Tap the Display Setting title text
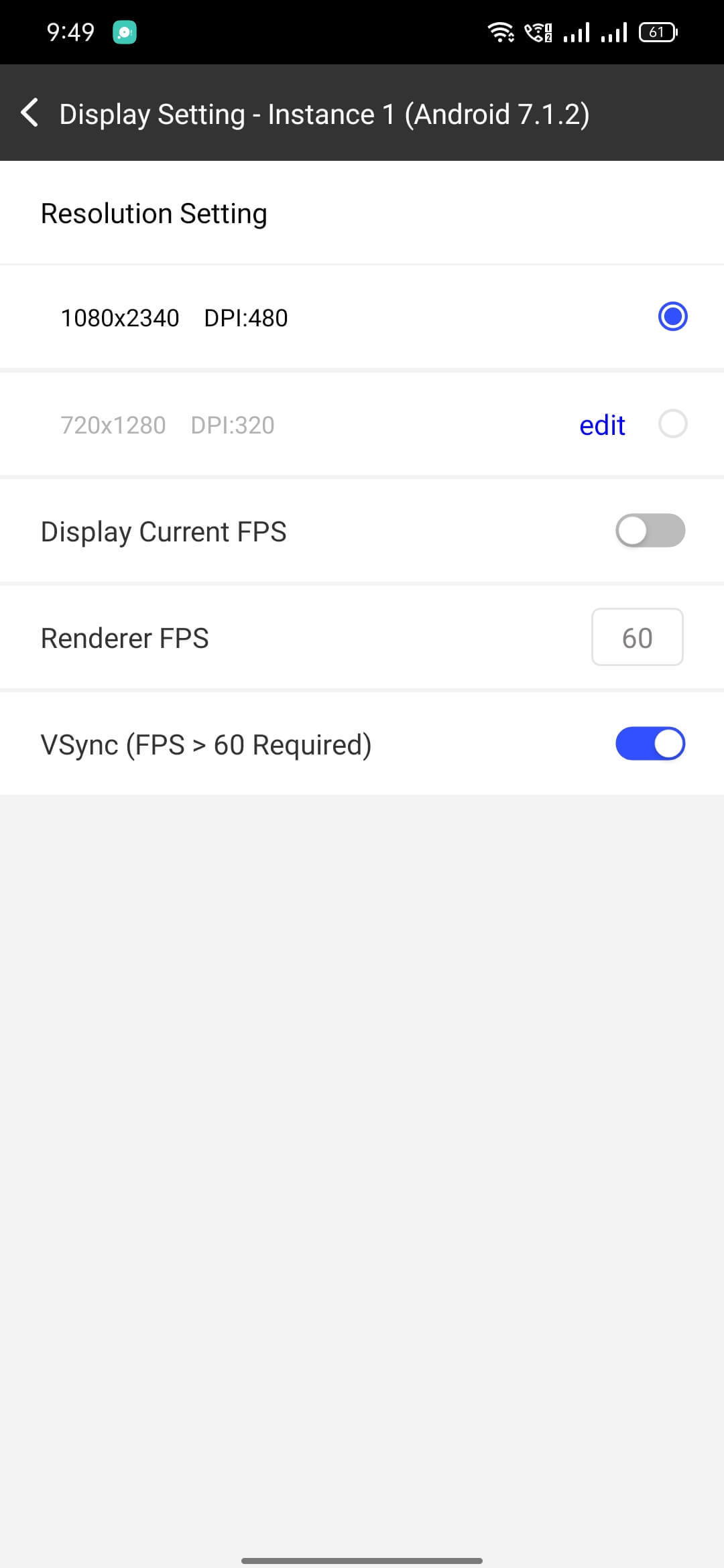 coord(324,113)
